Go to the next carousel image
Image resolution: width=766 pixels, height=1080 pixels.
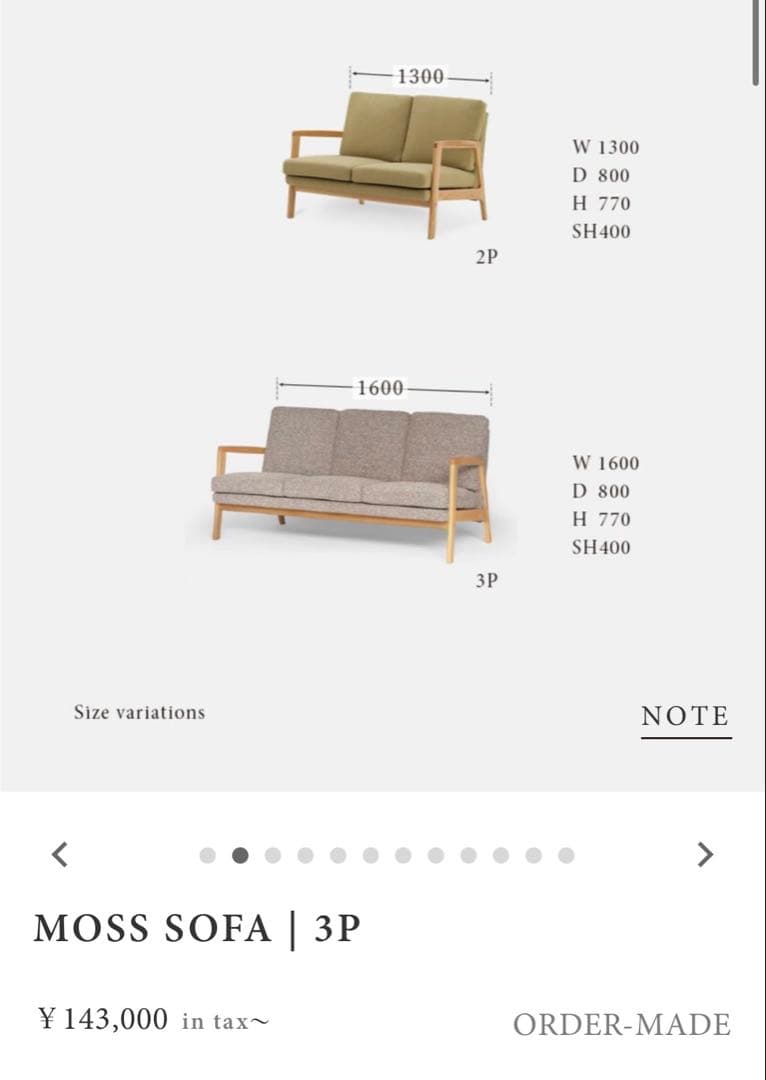[x=705, y=854]
